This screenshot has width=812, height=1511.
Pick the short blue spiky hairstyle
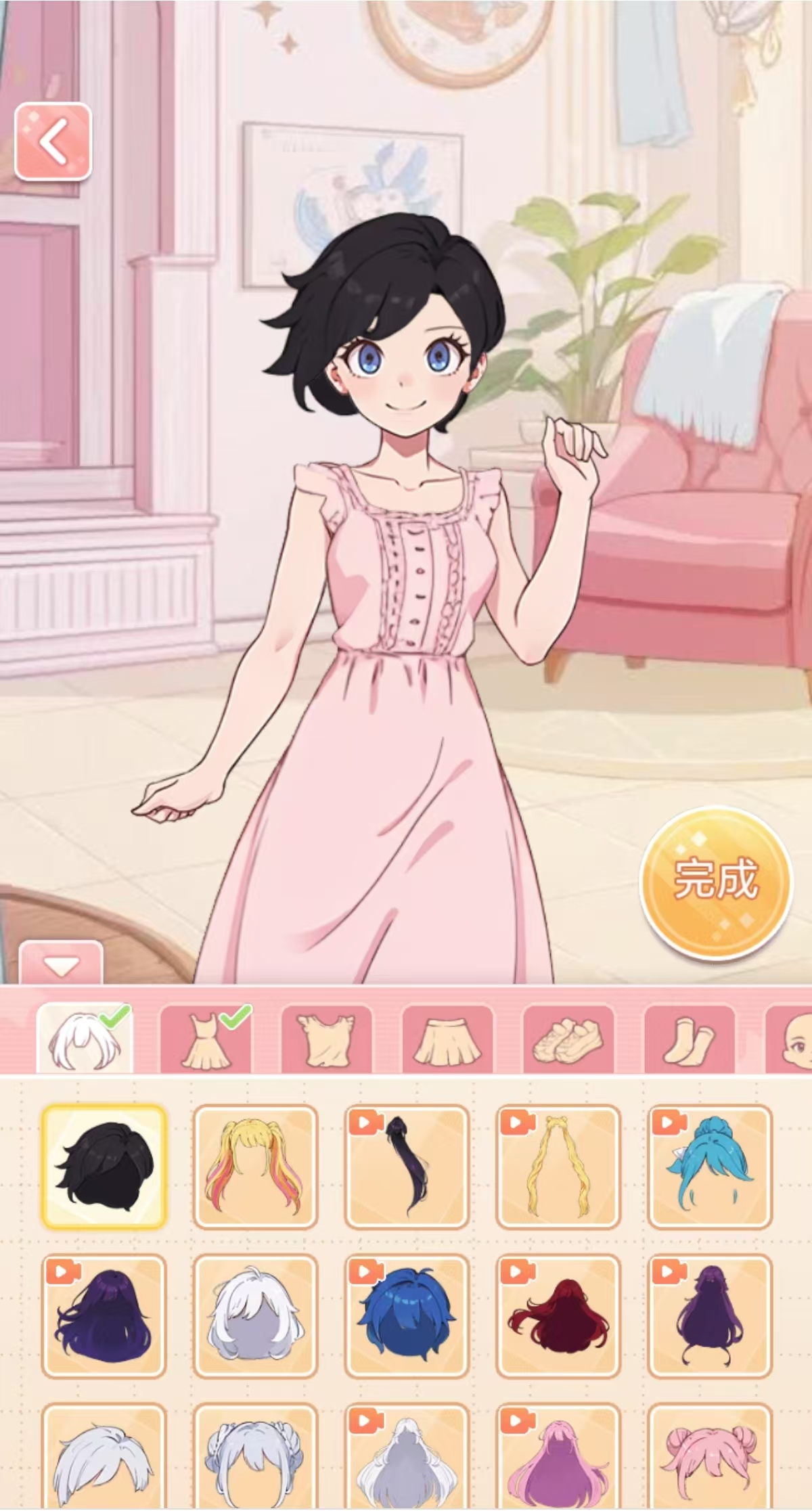[x=407, y=1316]
